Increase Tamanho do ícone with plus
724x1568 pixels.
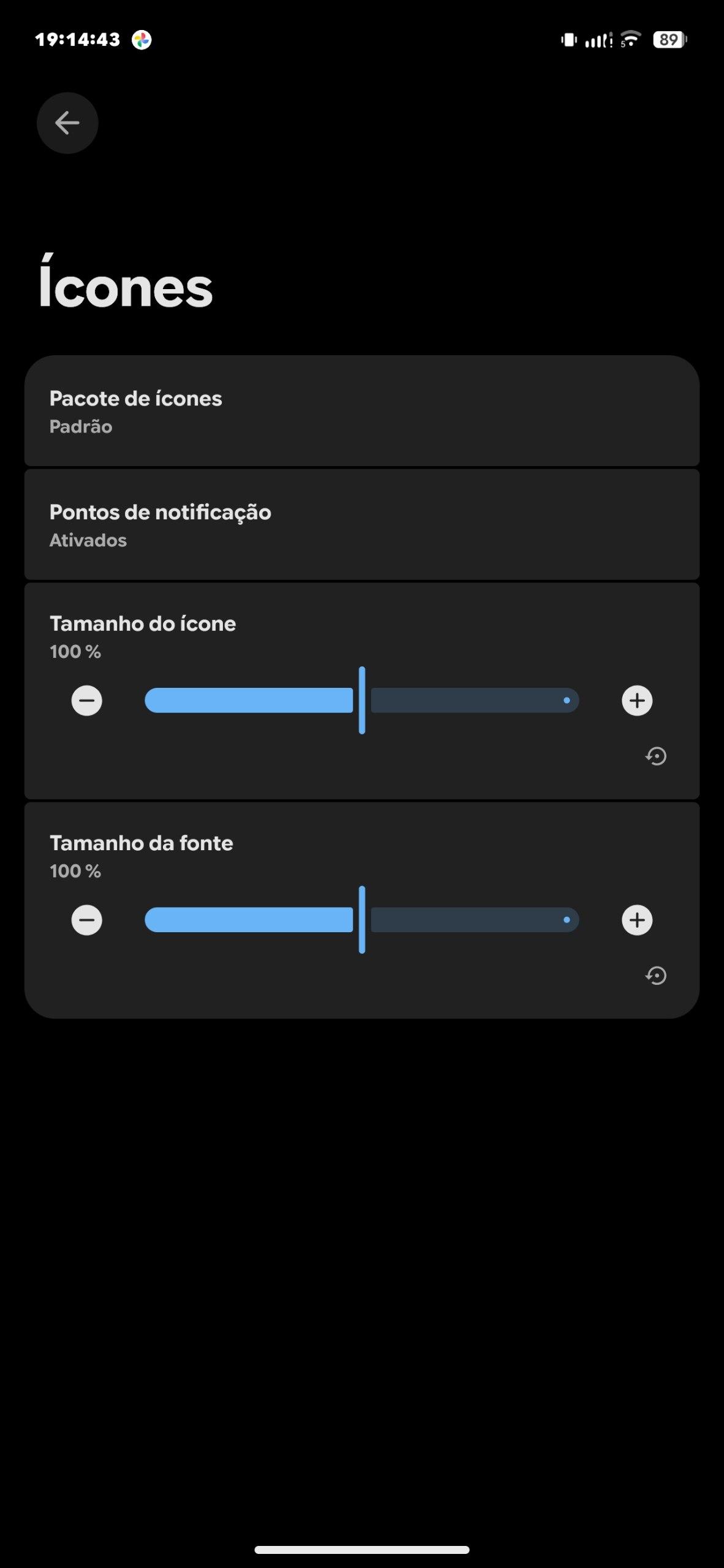[x=637, y=700]
